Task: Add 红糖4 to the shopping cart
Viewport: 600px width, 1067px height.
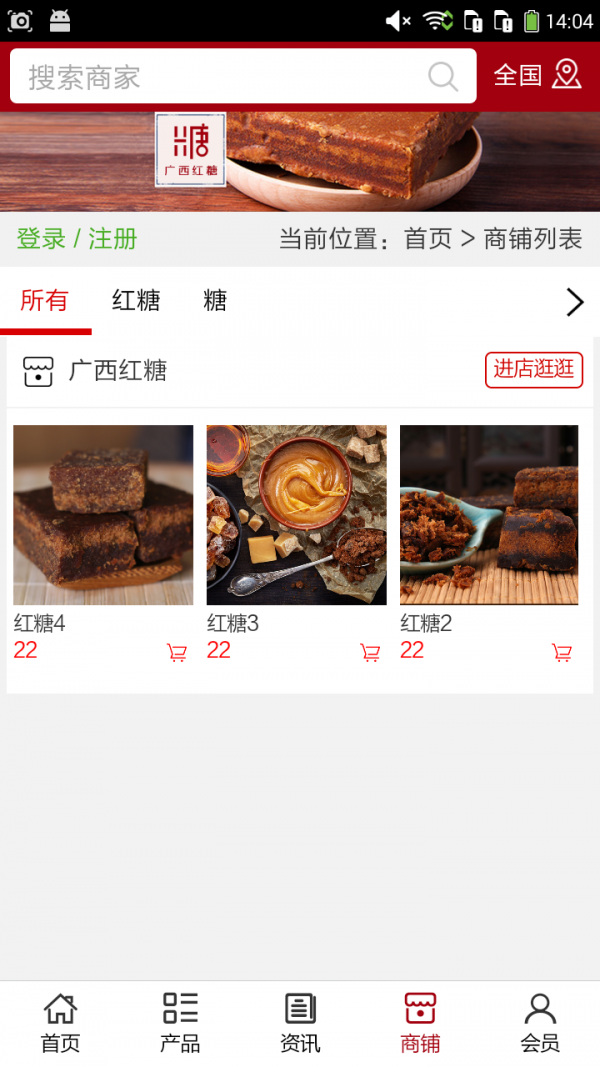Action: [x=177, y=653]
